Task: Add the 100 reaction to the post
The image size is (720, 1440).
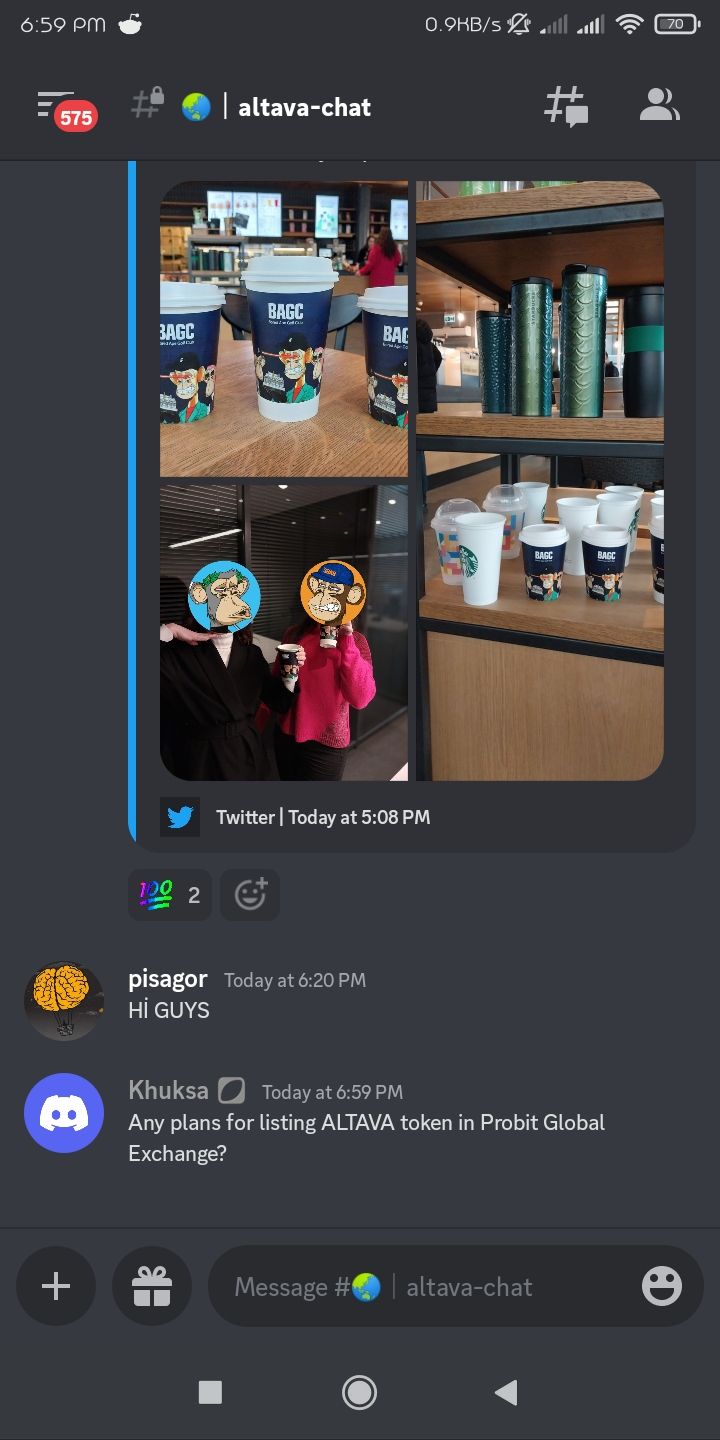Action: pos(169,895)
